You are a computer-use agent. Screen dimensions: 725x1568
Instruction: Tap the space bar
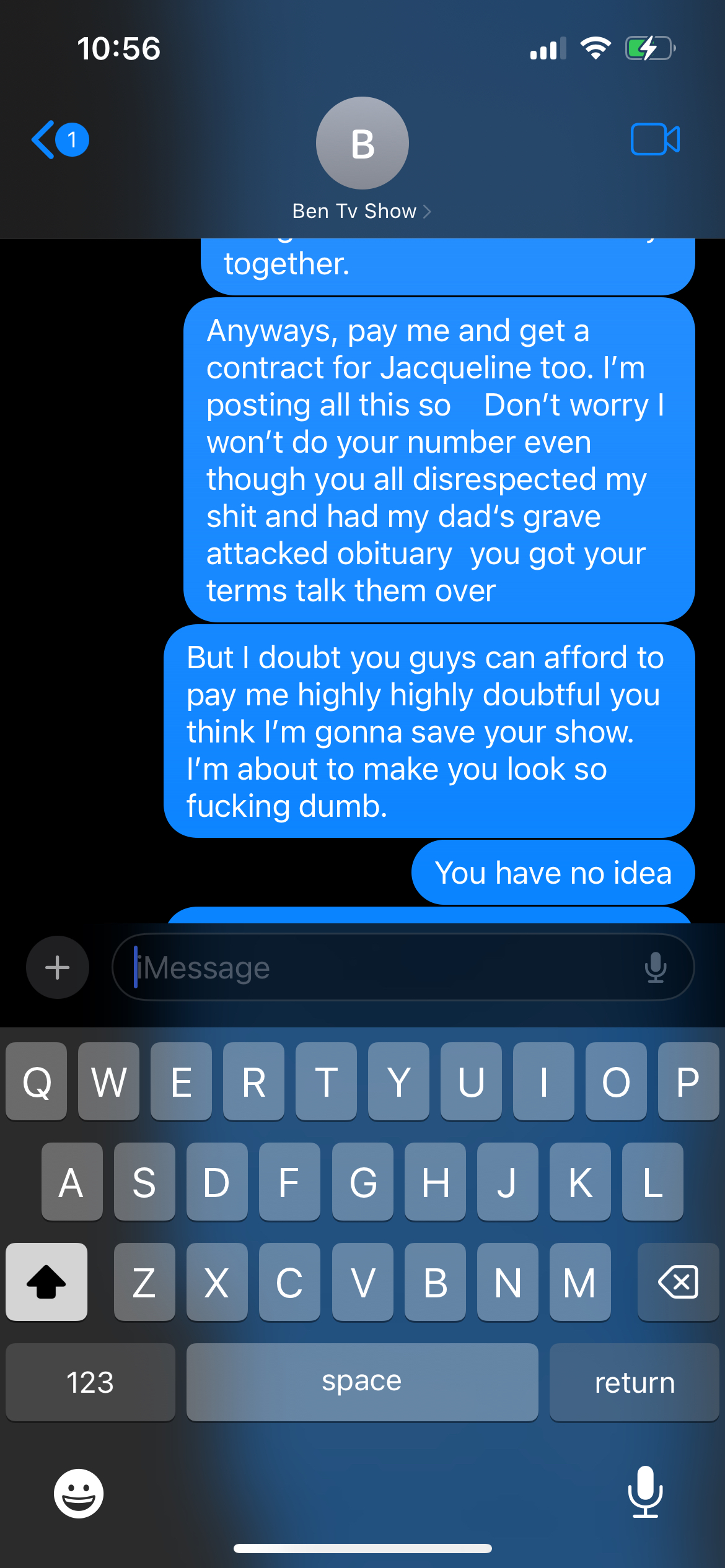coord(362,1382)
